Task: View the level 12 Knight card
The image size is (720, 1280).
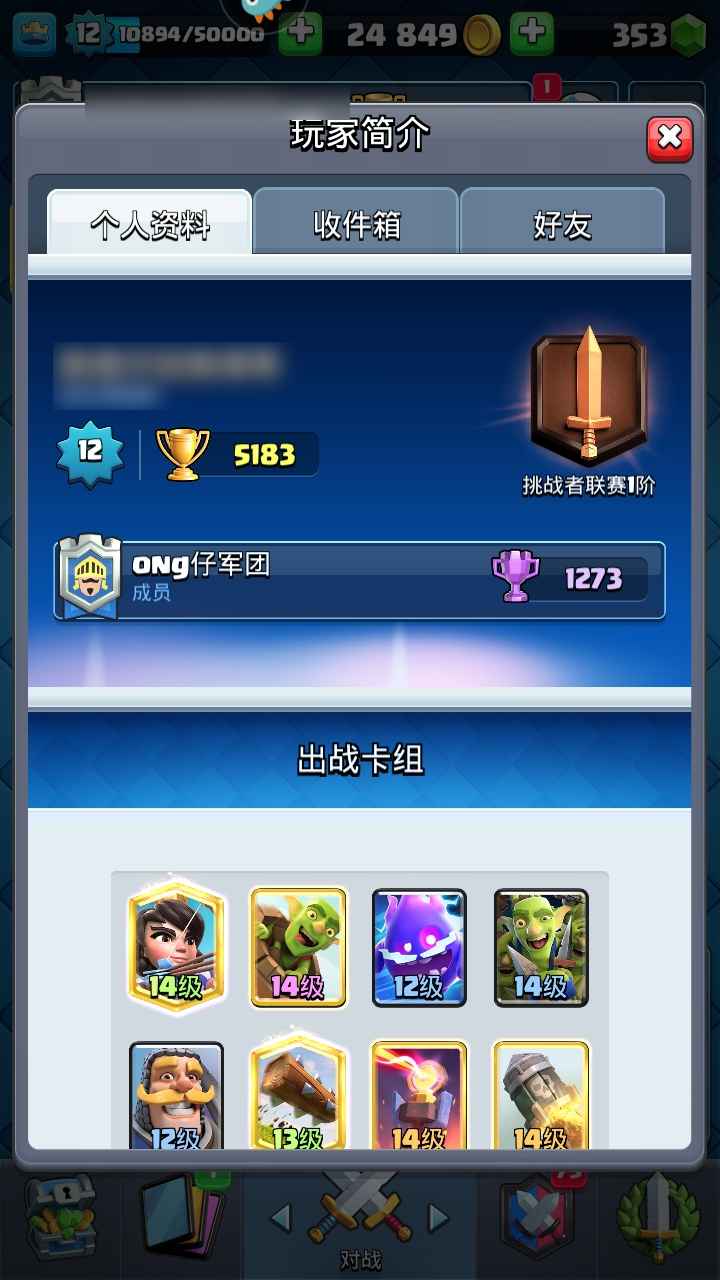Action: 177,1097
